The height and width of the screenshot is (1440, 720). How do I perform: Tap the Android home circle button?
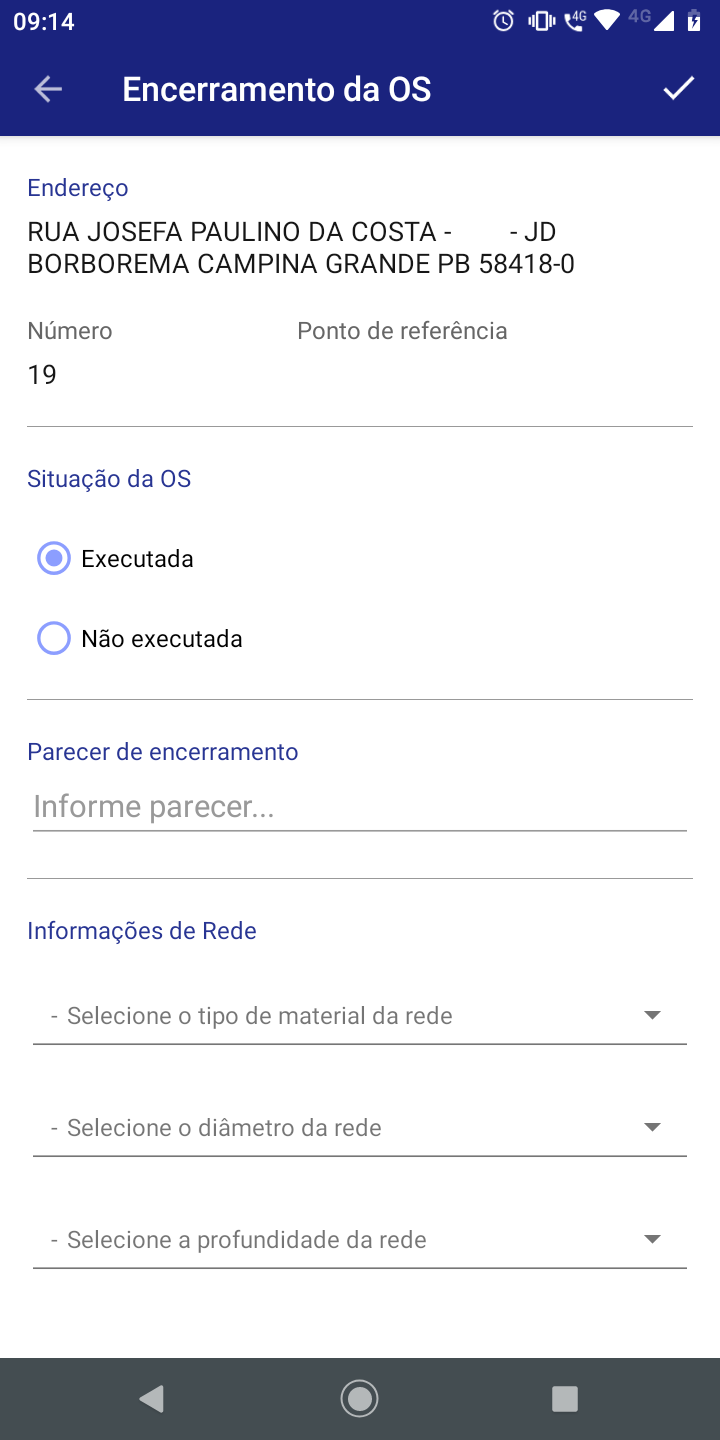pos(359,1398)
